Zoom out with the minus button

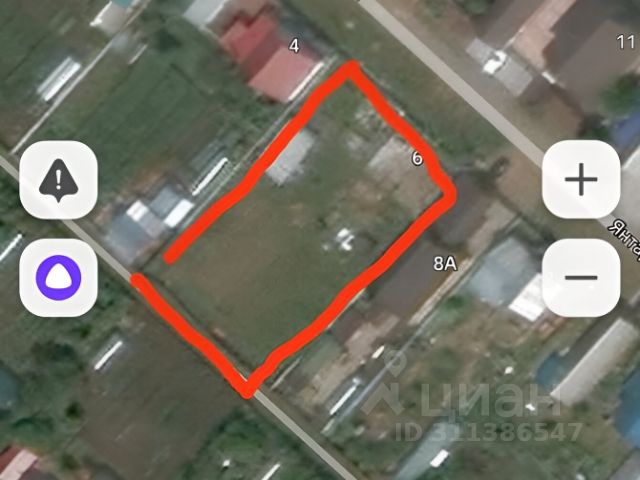tap(581, 277)
